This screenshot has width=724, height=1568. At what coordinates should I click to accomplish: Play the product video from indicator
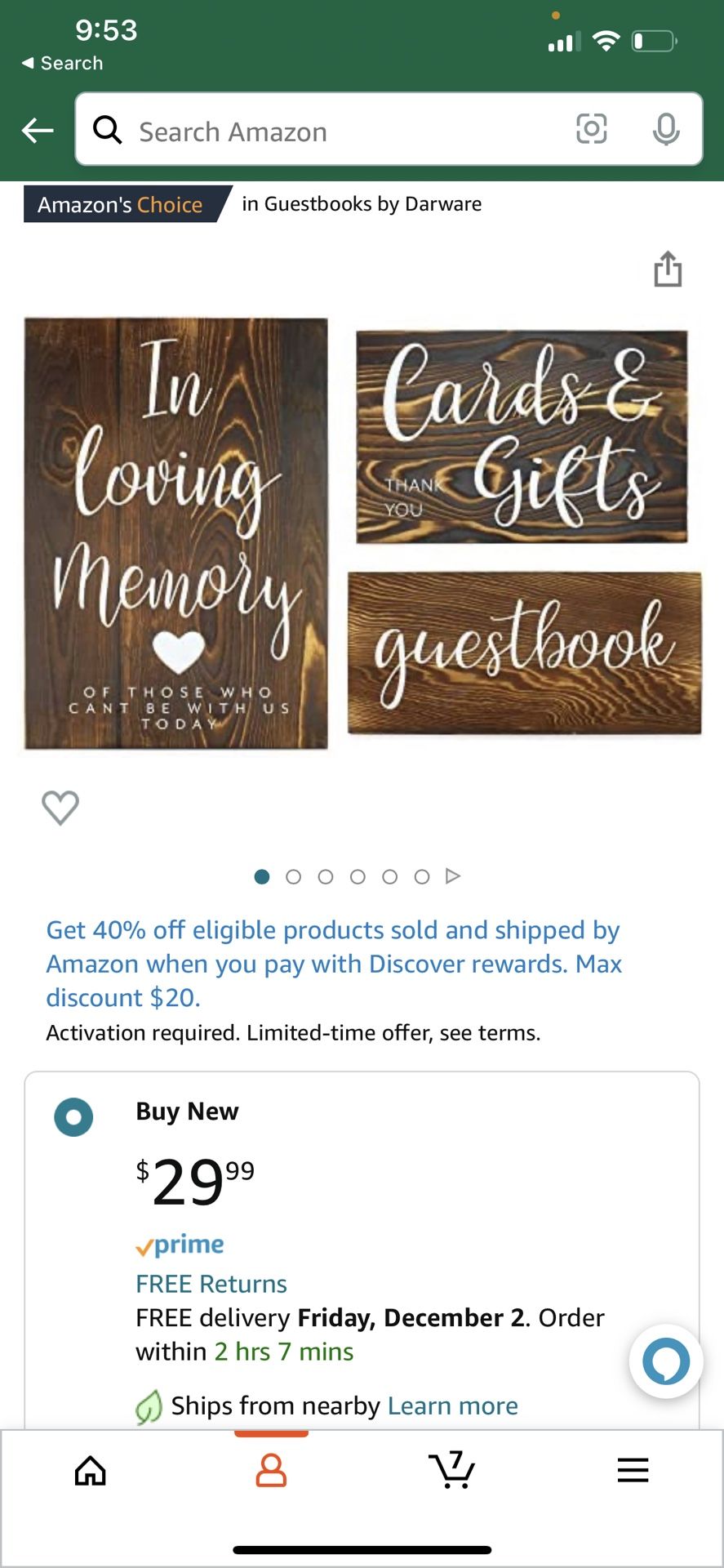click(x=453, y=876)
